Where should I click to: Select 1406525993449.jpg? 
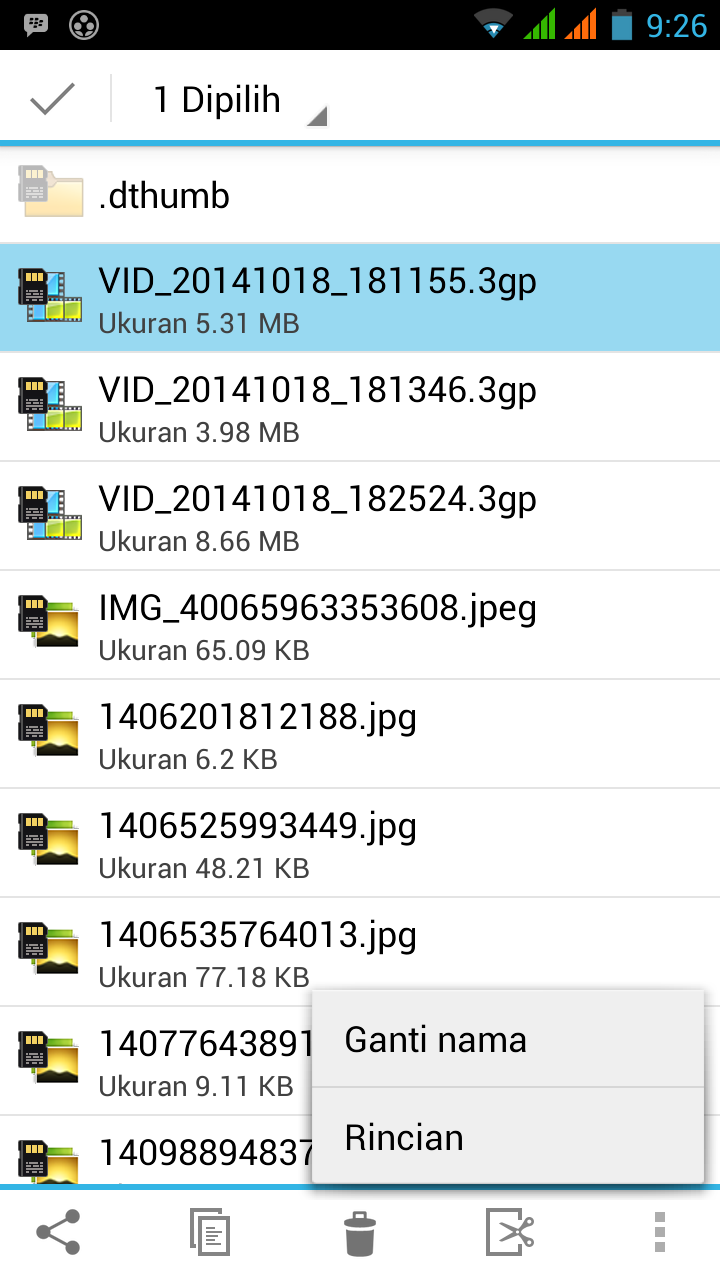coord(360,843)
